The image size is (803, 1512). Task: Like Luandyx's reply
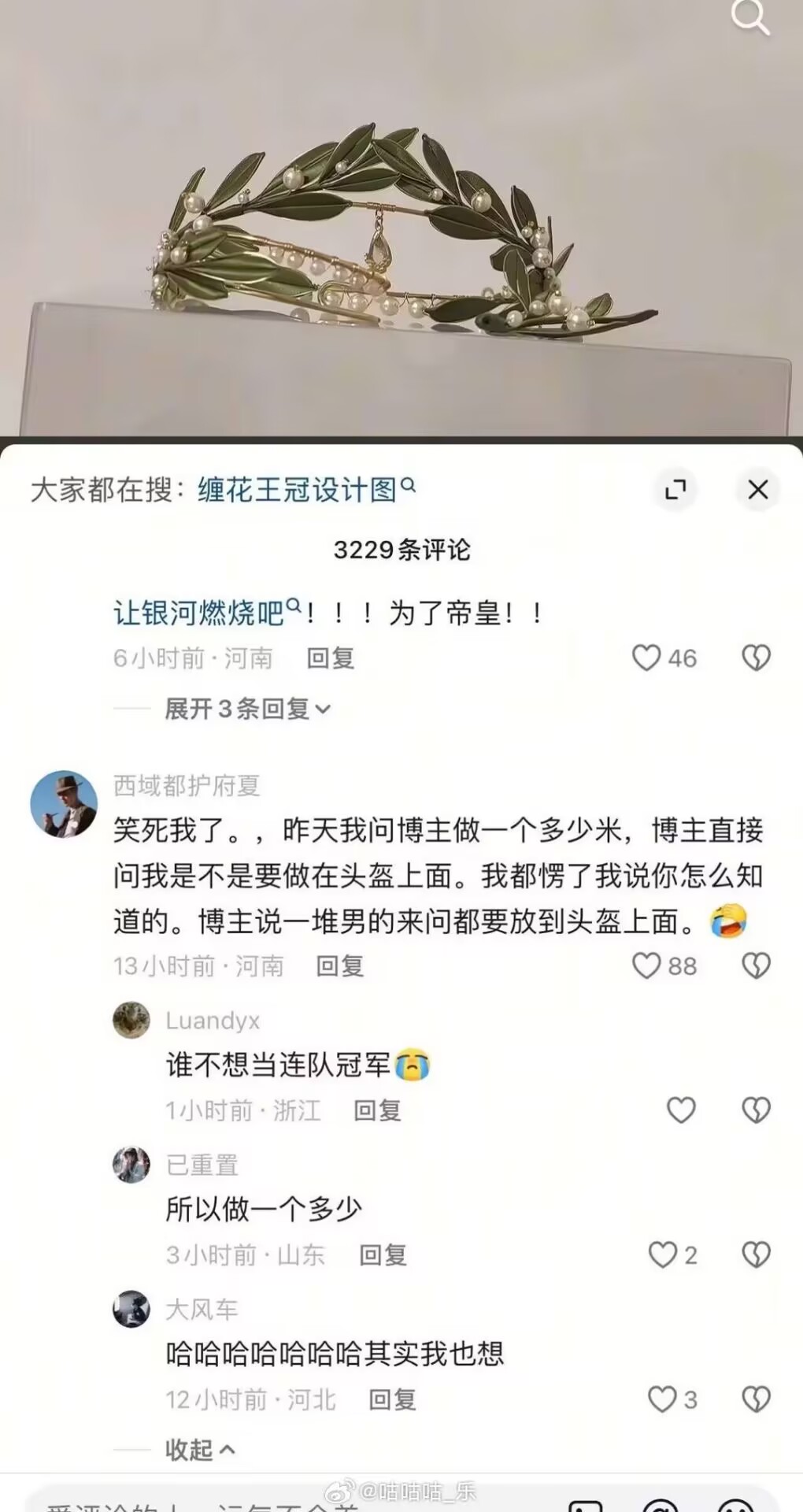pyautogui.click(x=681, y=1110)
